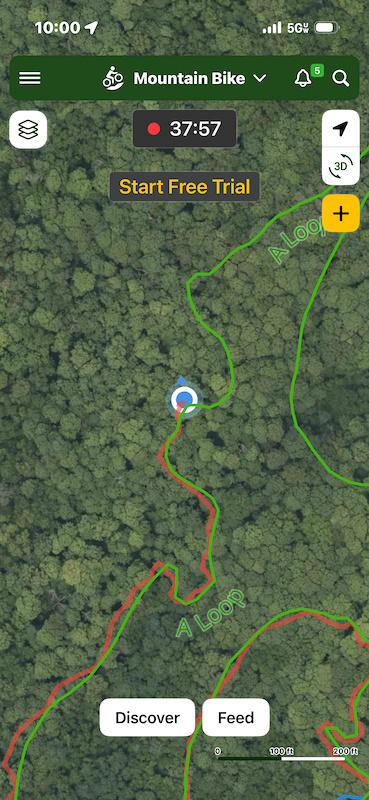The width and height of the screenshot is (369, 800).
Task: Open the notifications bell
Action: (303, 78)
